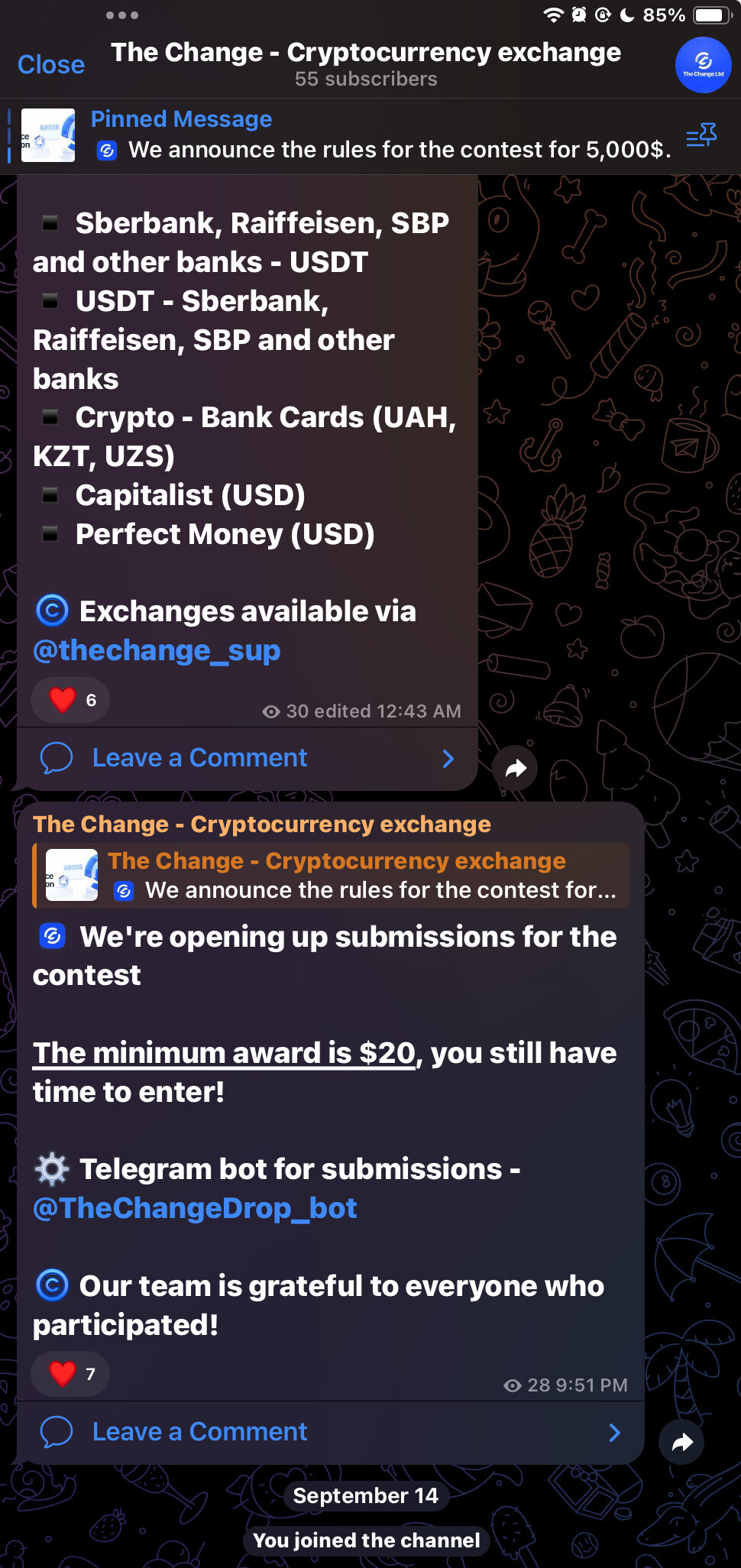Screen dimensions: 741x1568
Task: Show the pinned messages list icon
Action: (701, 136)
